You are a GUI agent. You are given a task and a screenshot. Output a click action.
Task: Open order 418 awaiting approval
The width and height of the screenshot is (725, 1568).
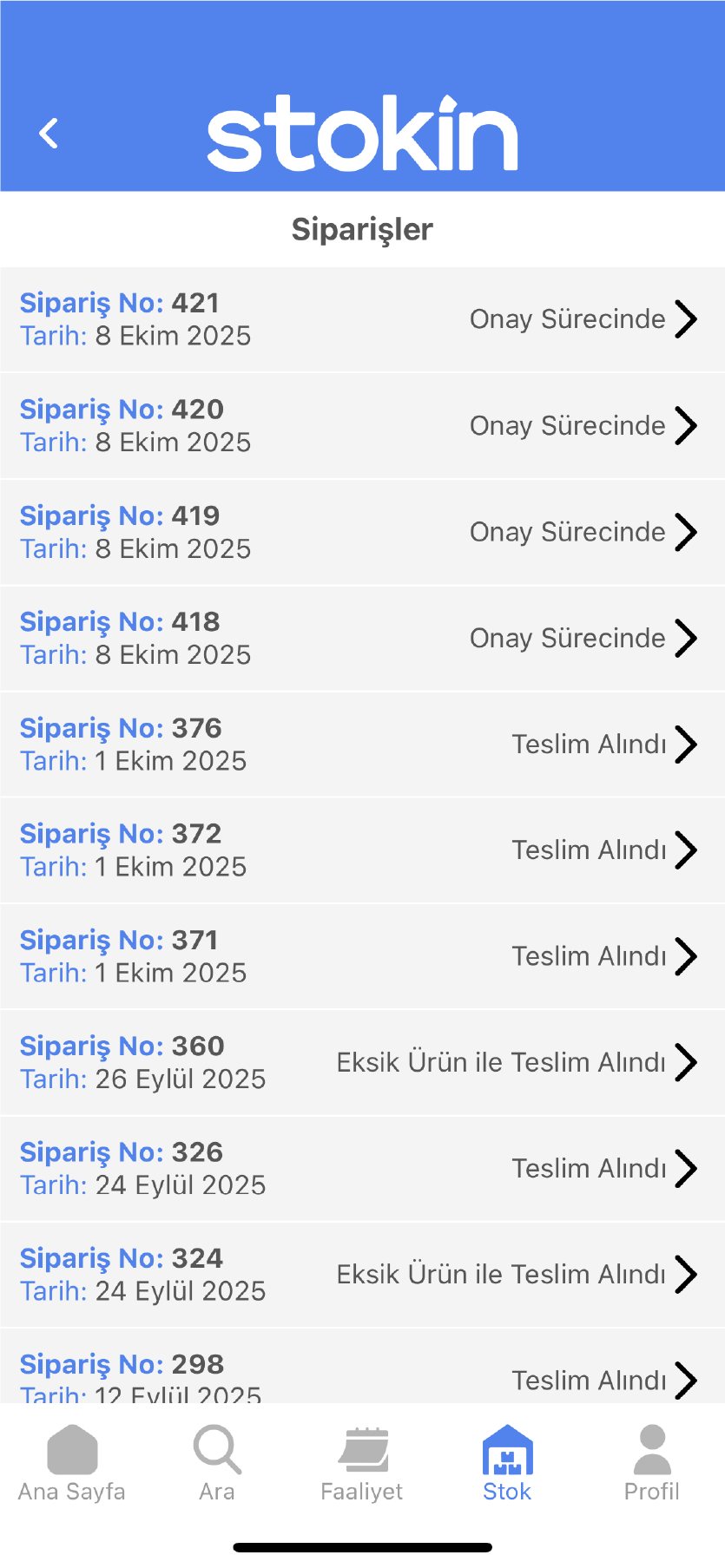[362, 638]
